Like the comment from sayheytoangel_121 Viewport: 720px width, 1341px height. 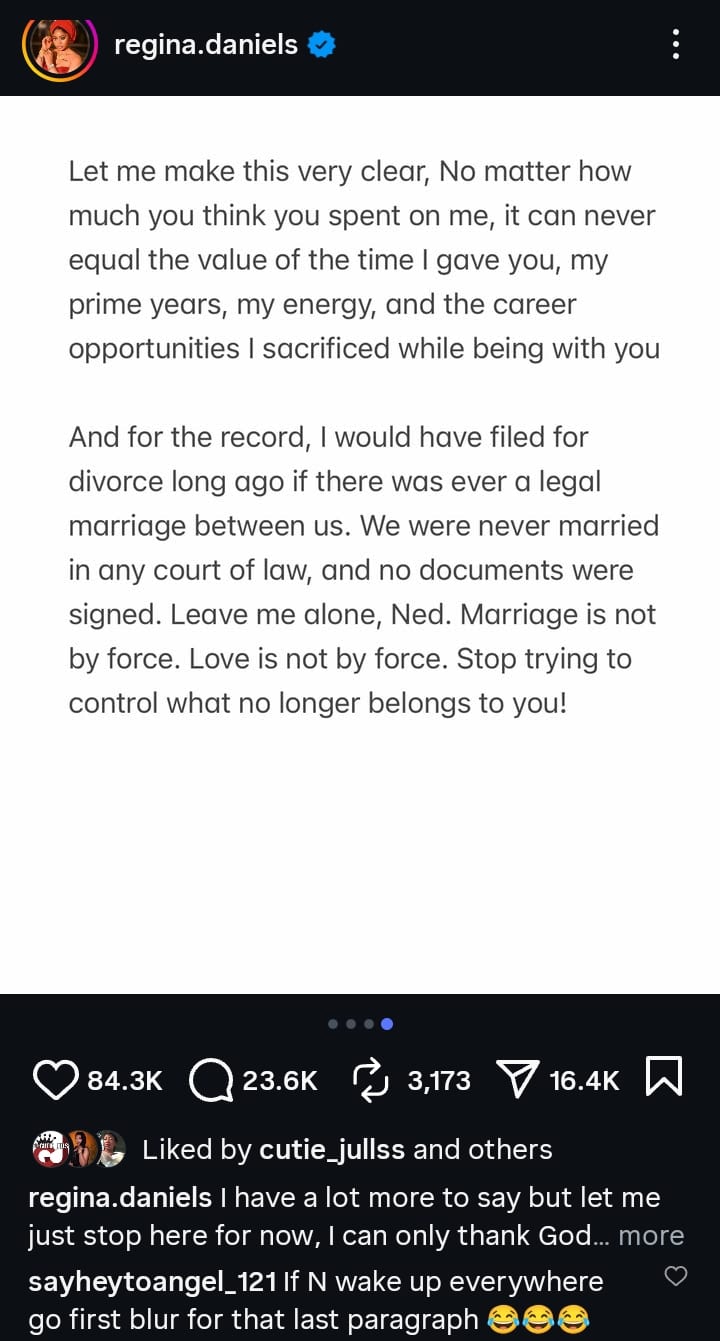[x=676, y=1275]
